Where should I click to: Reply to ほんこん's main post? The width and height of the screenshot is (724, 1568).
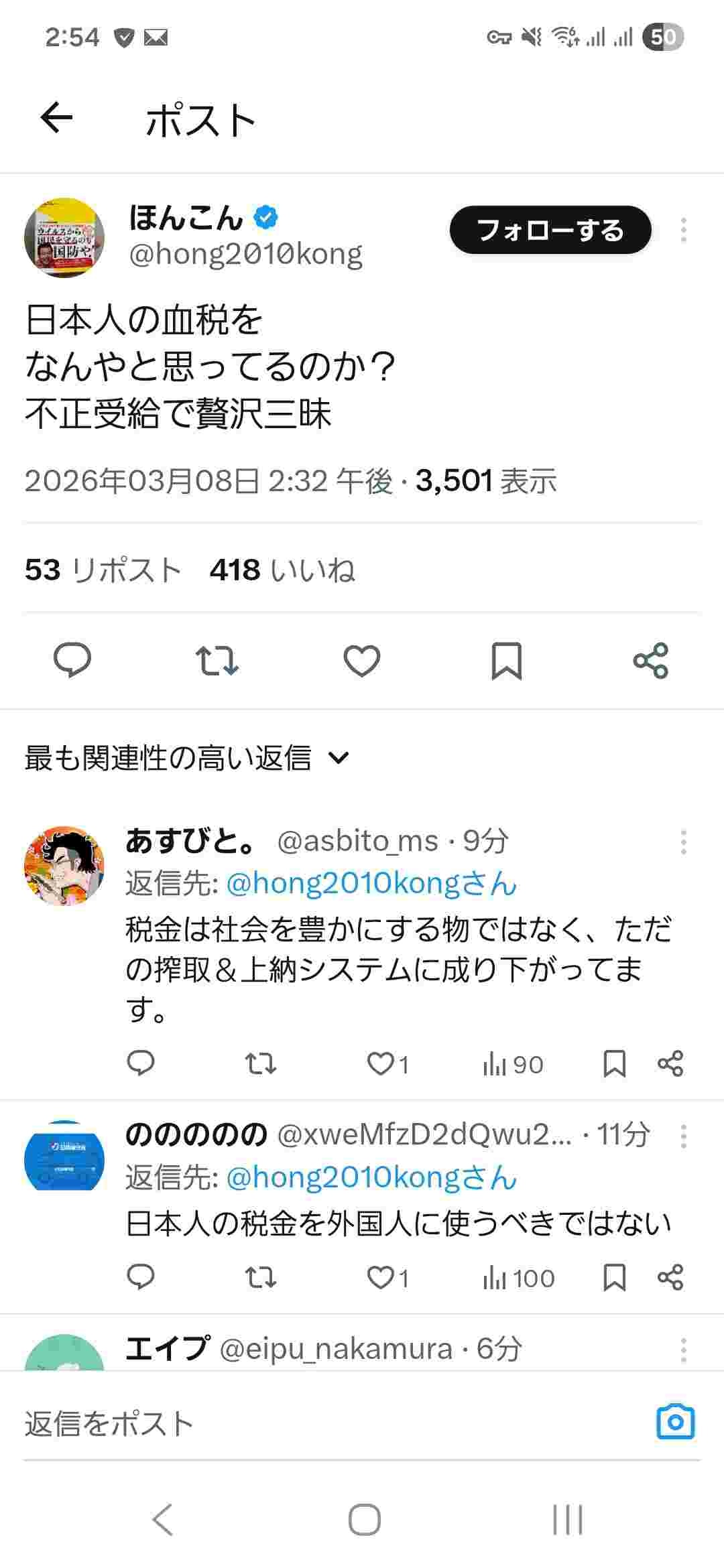(72, 660)
